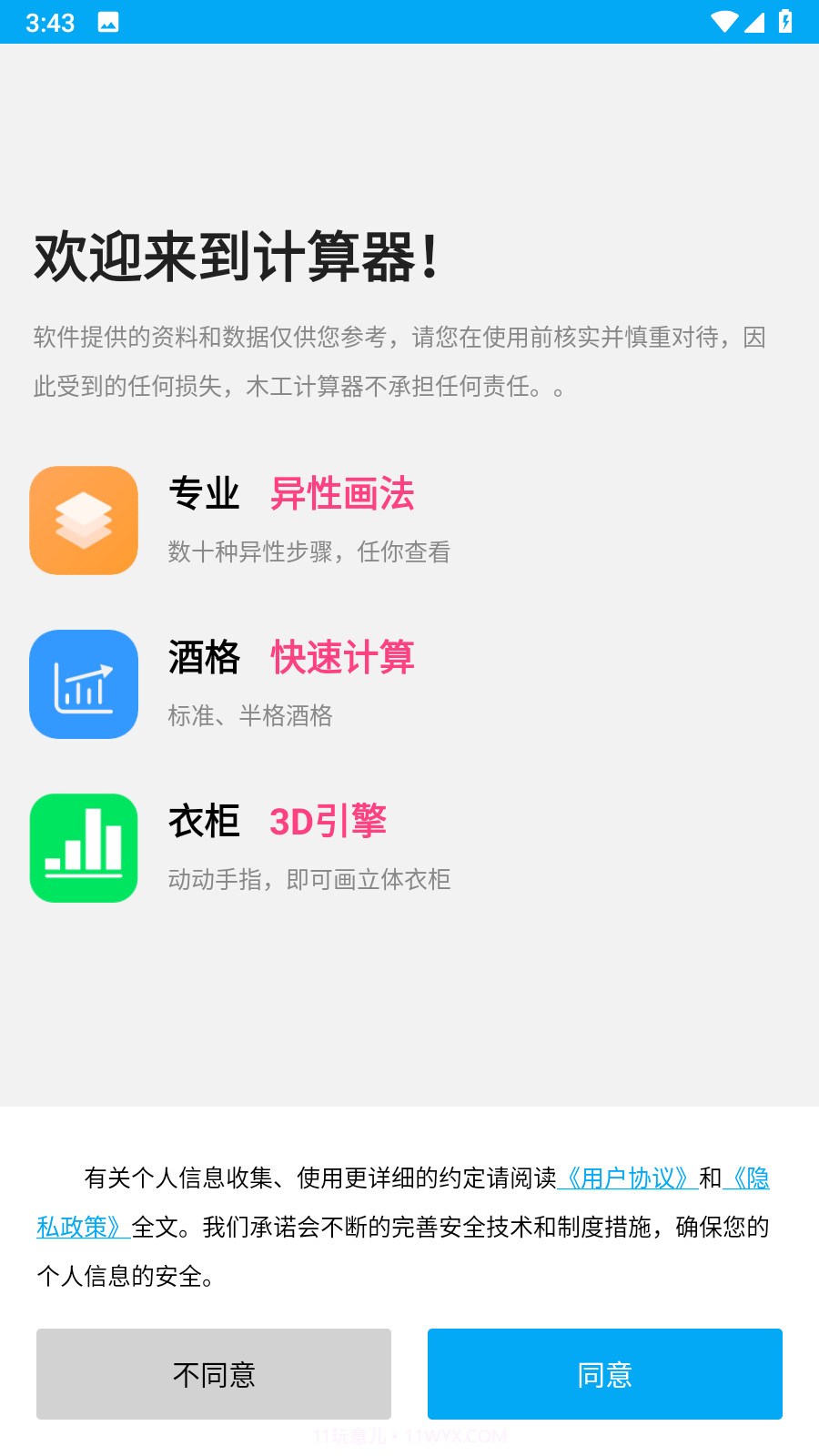This screenshot has height=1456, width=819.
Task: Open the 《用户协议》 user agreement link
Action: coord(628,1178)
